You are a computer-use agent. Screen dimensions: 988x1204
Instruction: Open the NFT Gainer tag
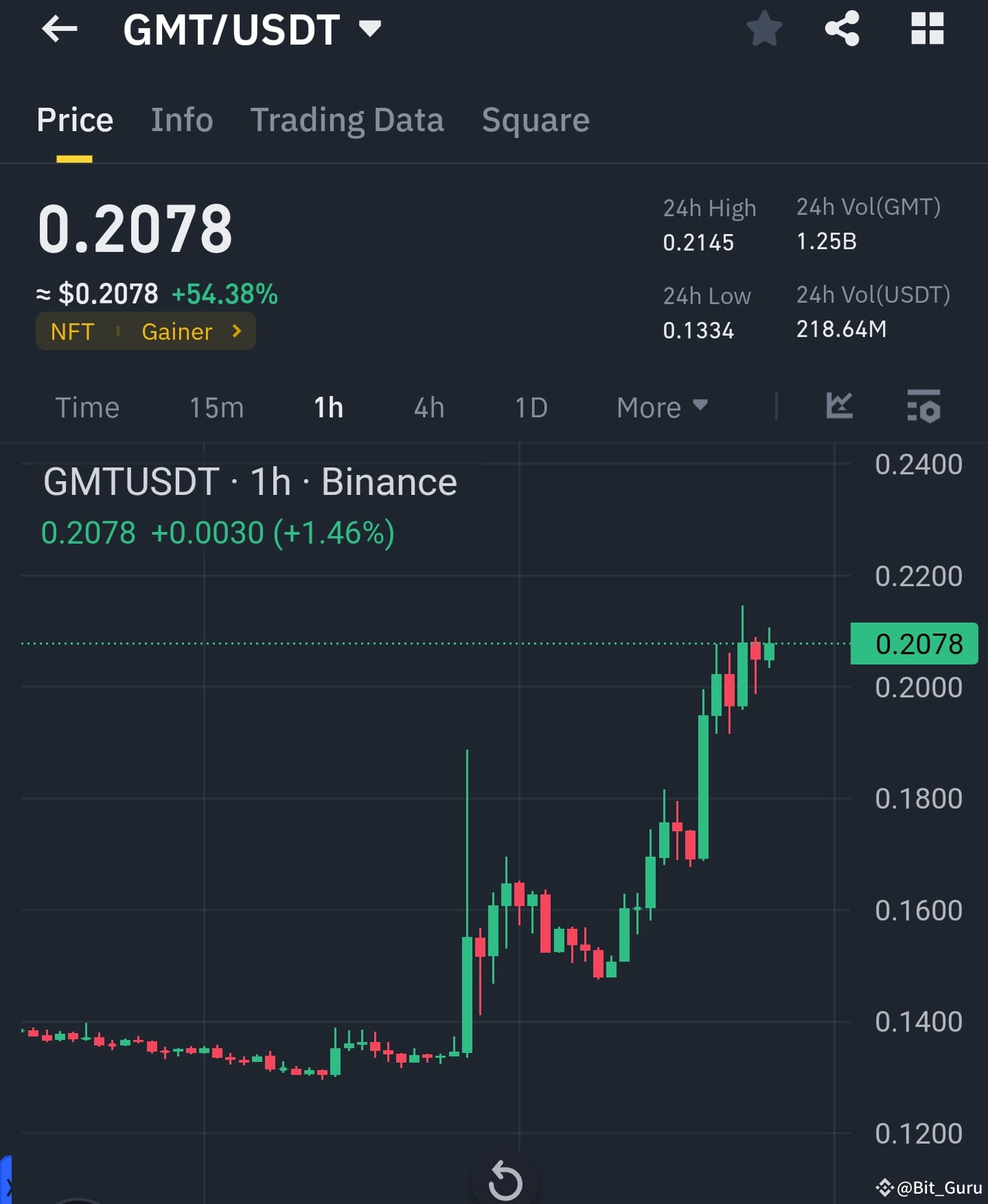click(145, 331)
